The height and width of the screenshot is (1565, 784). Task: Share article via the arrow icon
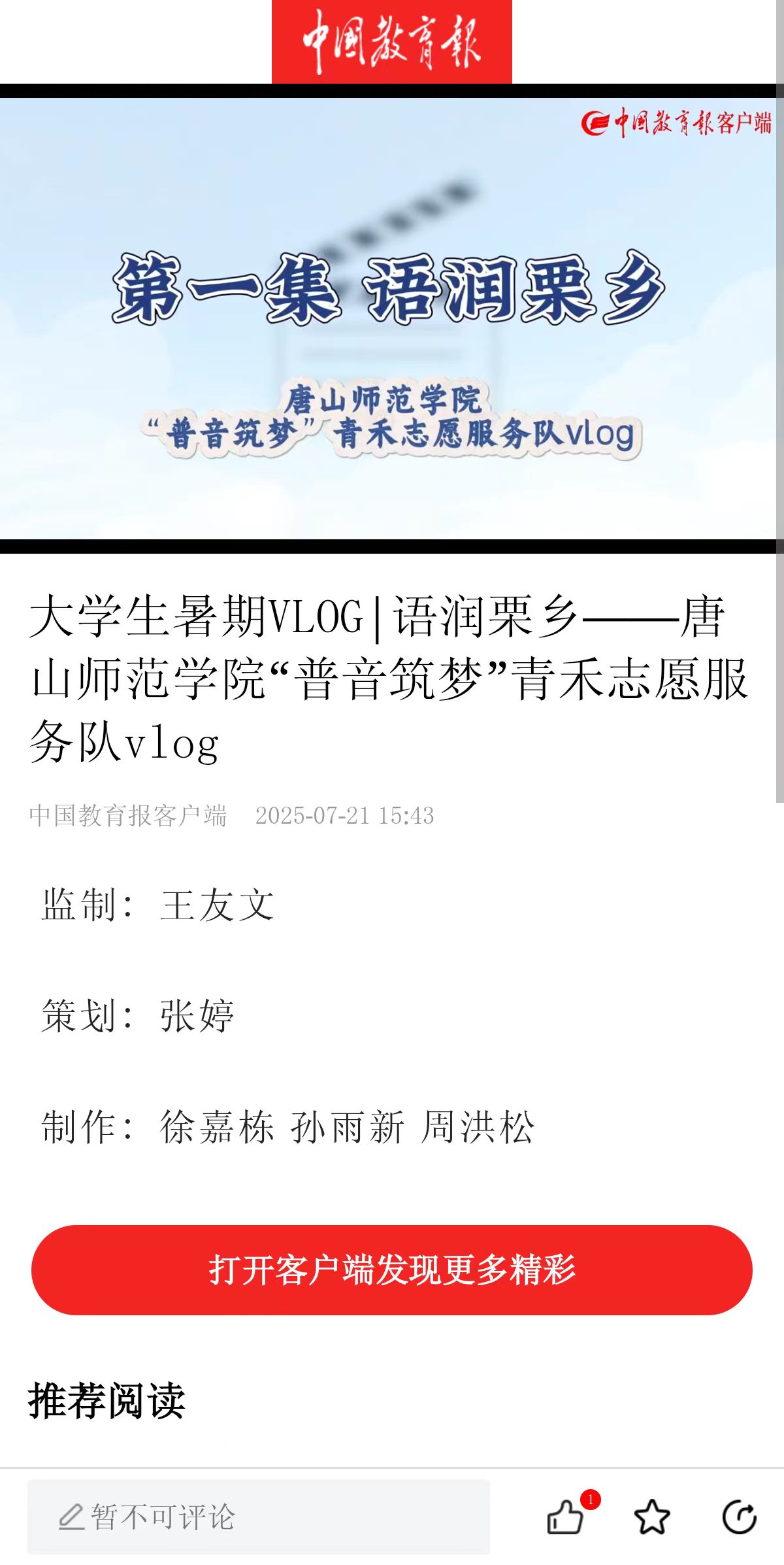739,1517
